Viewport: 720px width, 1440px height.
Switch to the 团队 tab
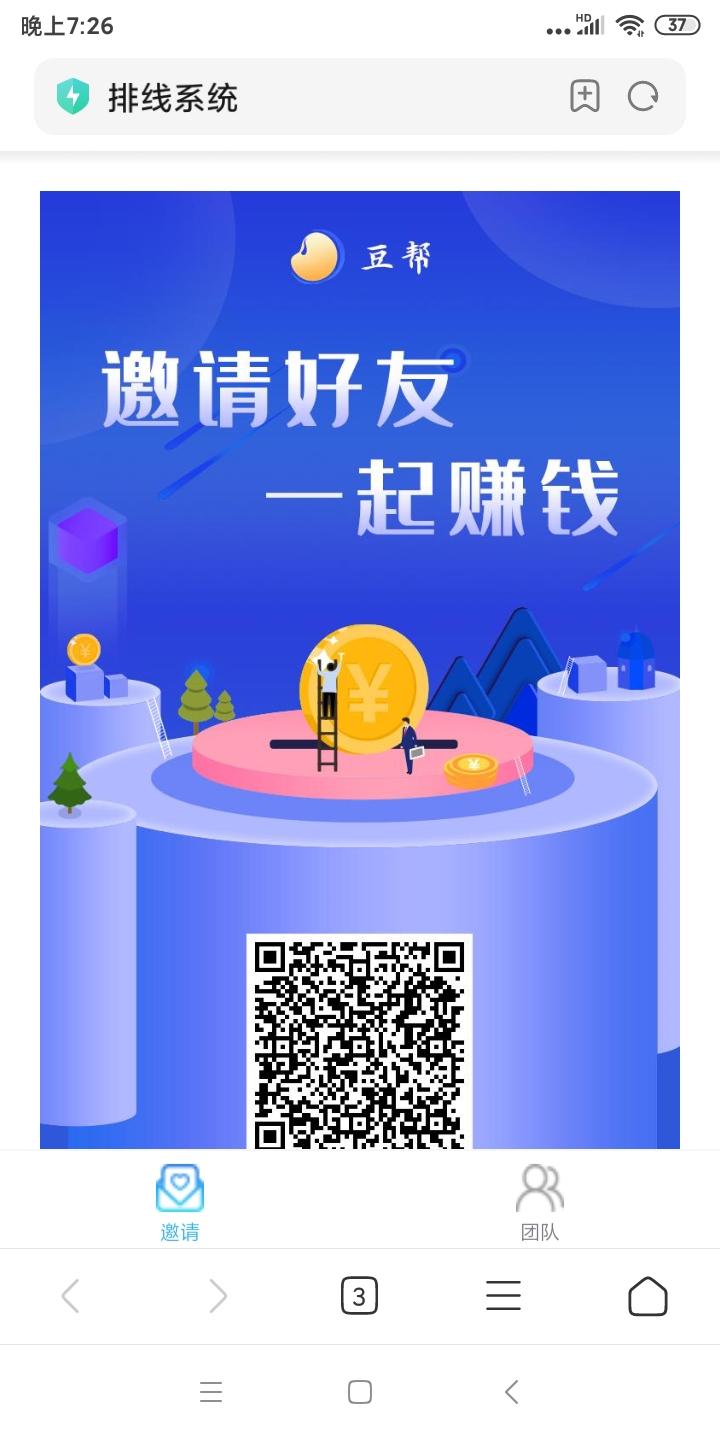540,1233
